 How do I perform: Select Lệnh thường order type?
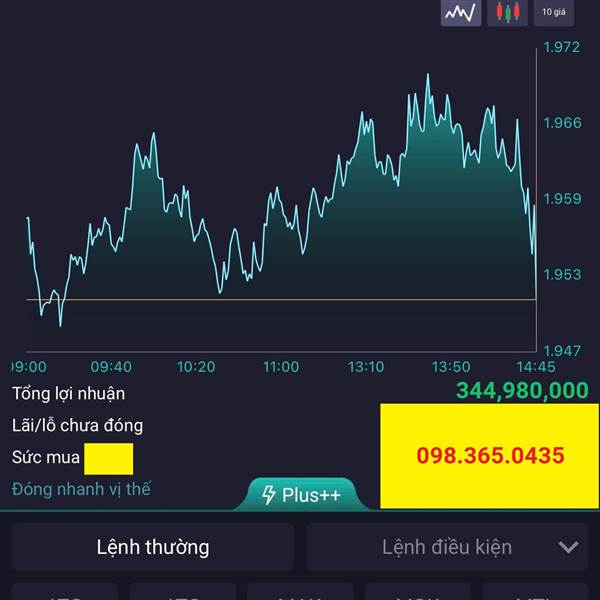click(x=153, y=547)
